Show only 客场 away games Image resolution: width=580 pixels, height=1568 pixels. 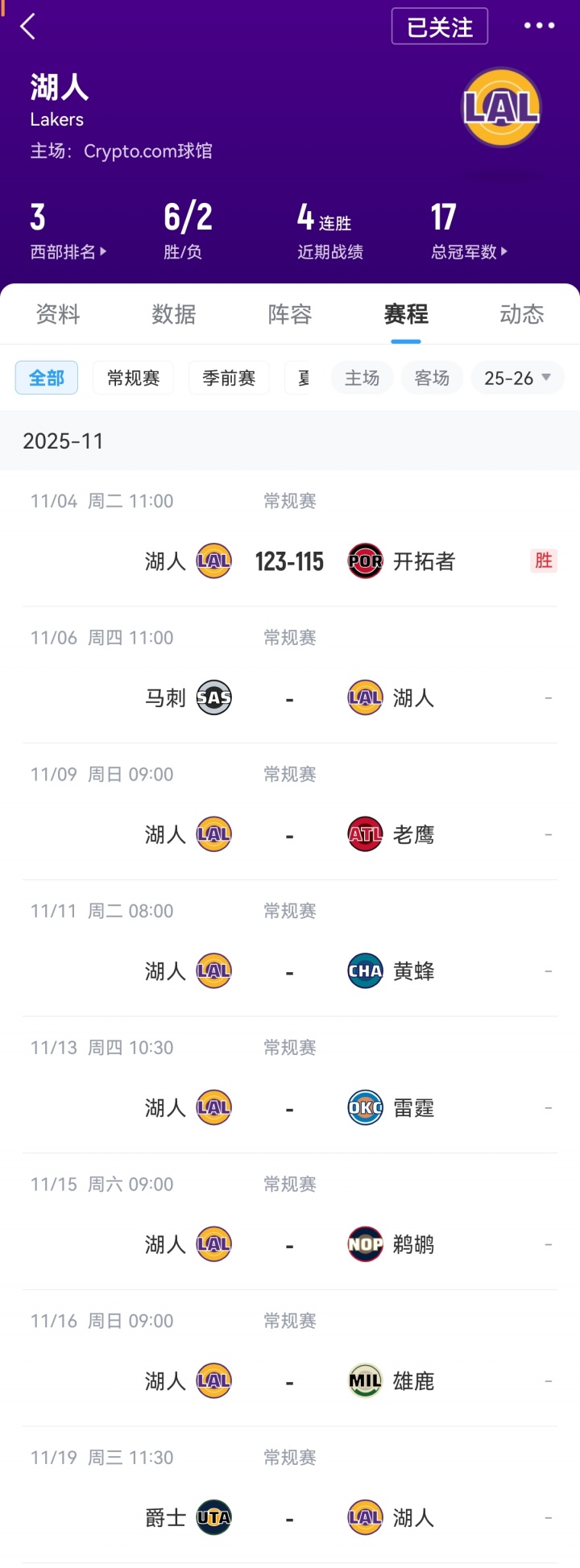coord(432,378)
